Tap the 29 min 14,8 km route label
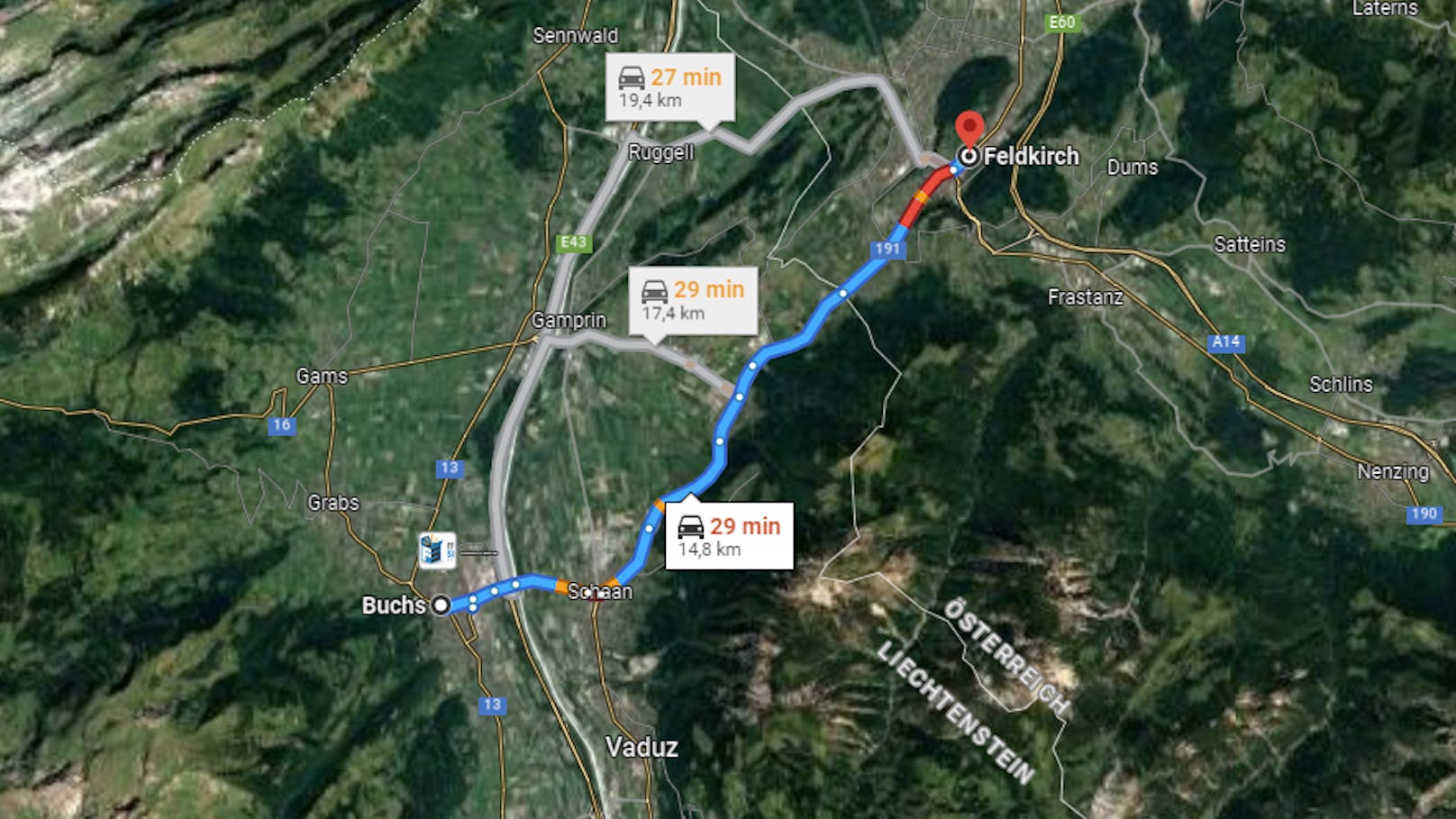 click(728, 536)
